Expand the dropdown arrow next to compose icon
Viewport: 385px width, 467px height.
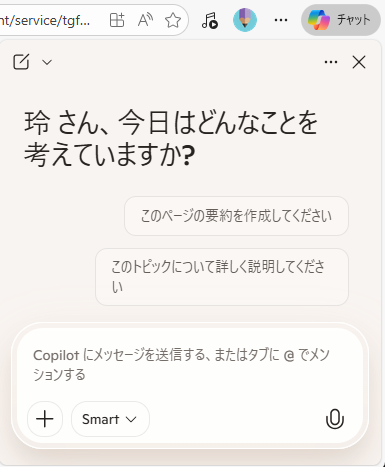coord(47,62)
